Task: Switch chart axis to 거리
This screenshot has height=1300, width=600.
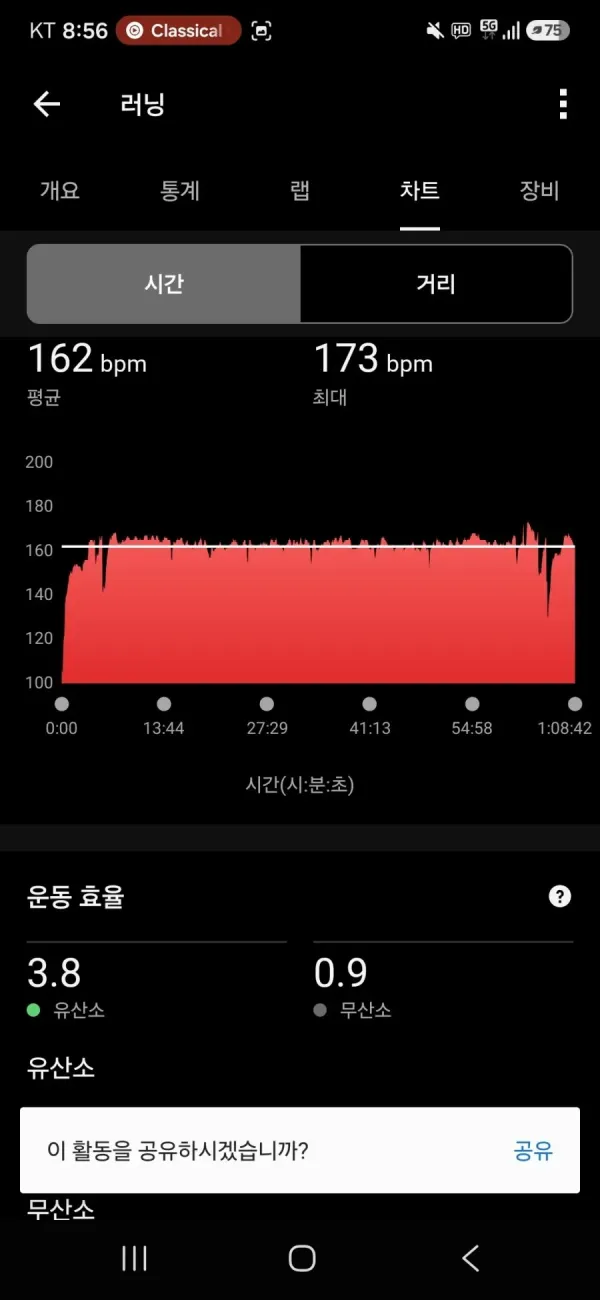Action: pos(436,284)
